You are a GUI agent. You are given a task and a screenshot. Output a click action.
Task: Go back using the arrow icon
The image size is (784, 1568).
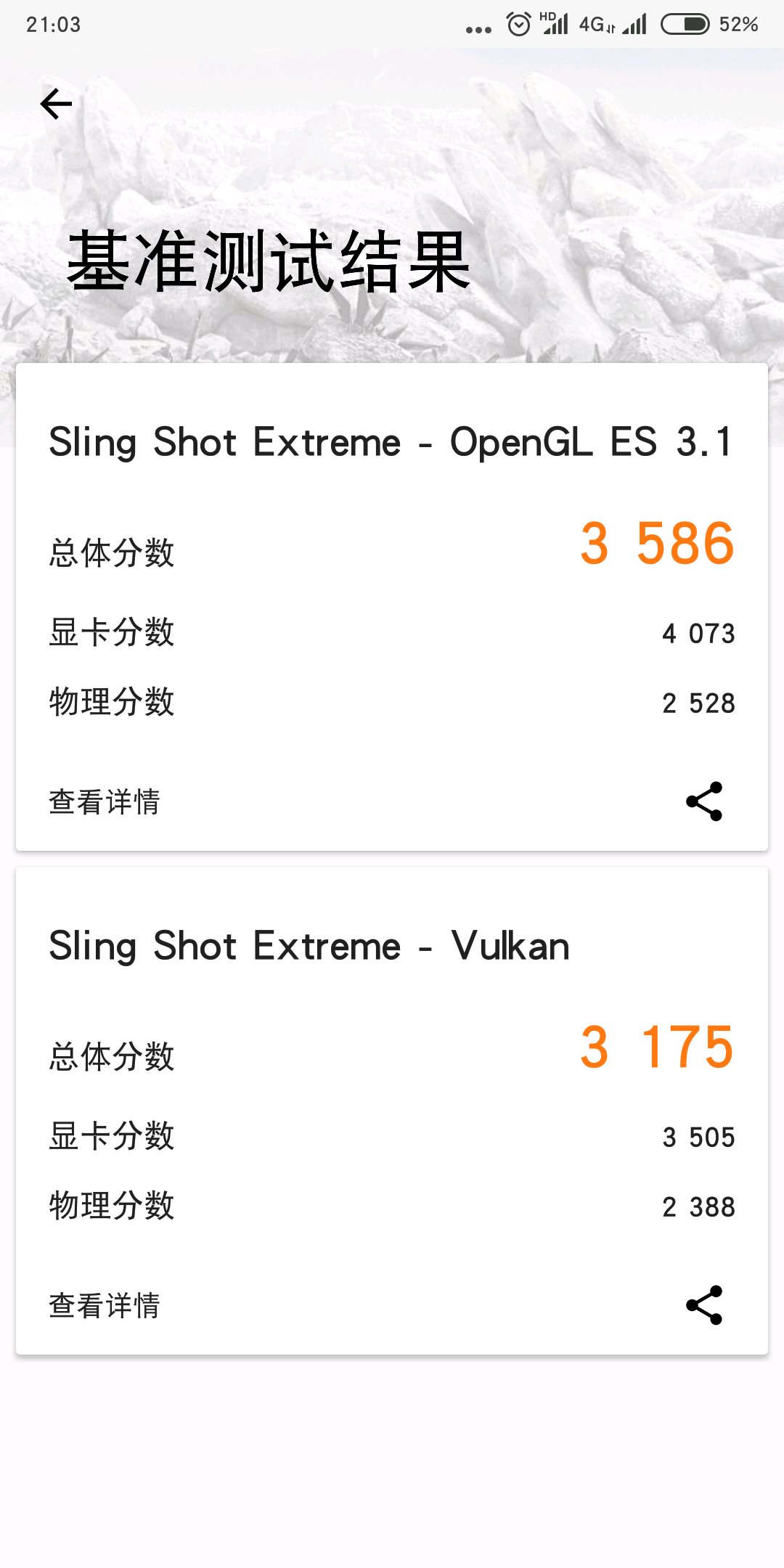click(x=56, y=104)
